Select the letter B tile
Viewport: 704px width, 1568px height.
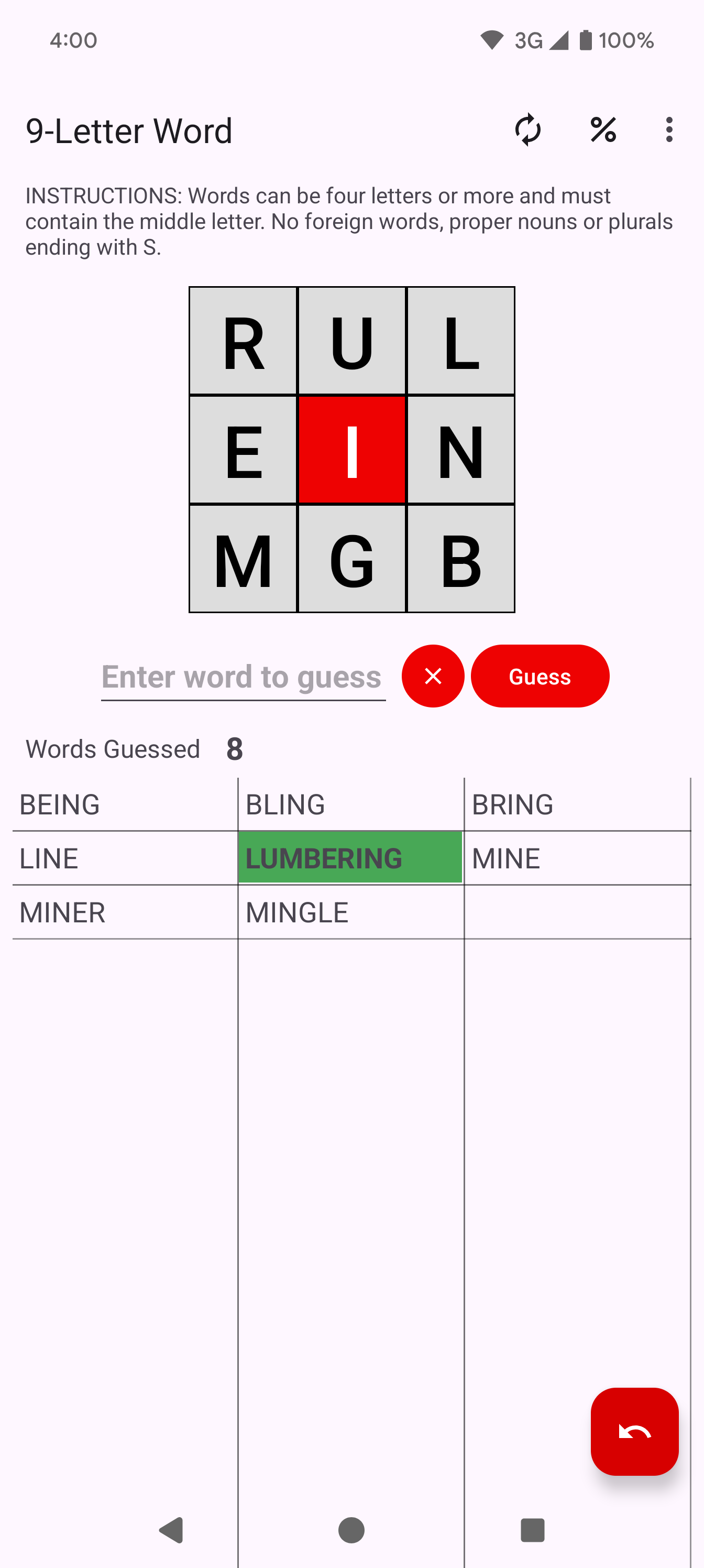tap(460, 559)
